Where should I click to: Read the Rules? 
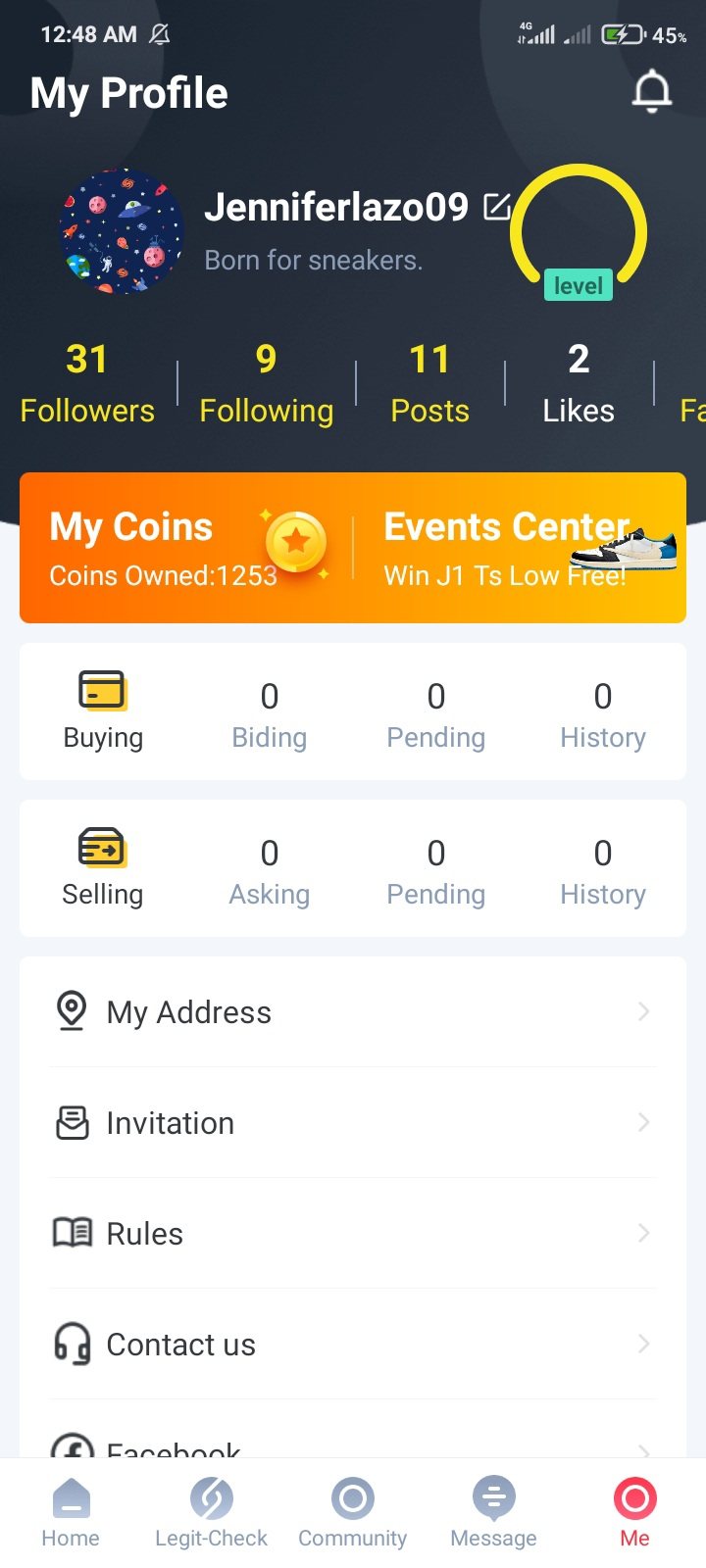353,1233
